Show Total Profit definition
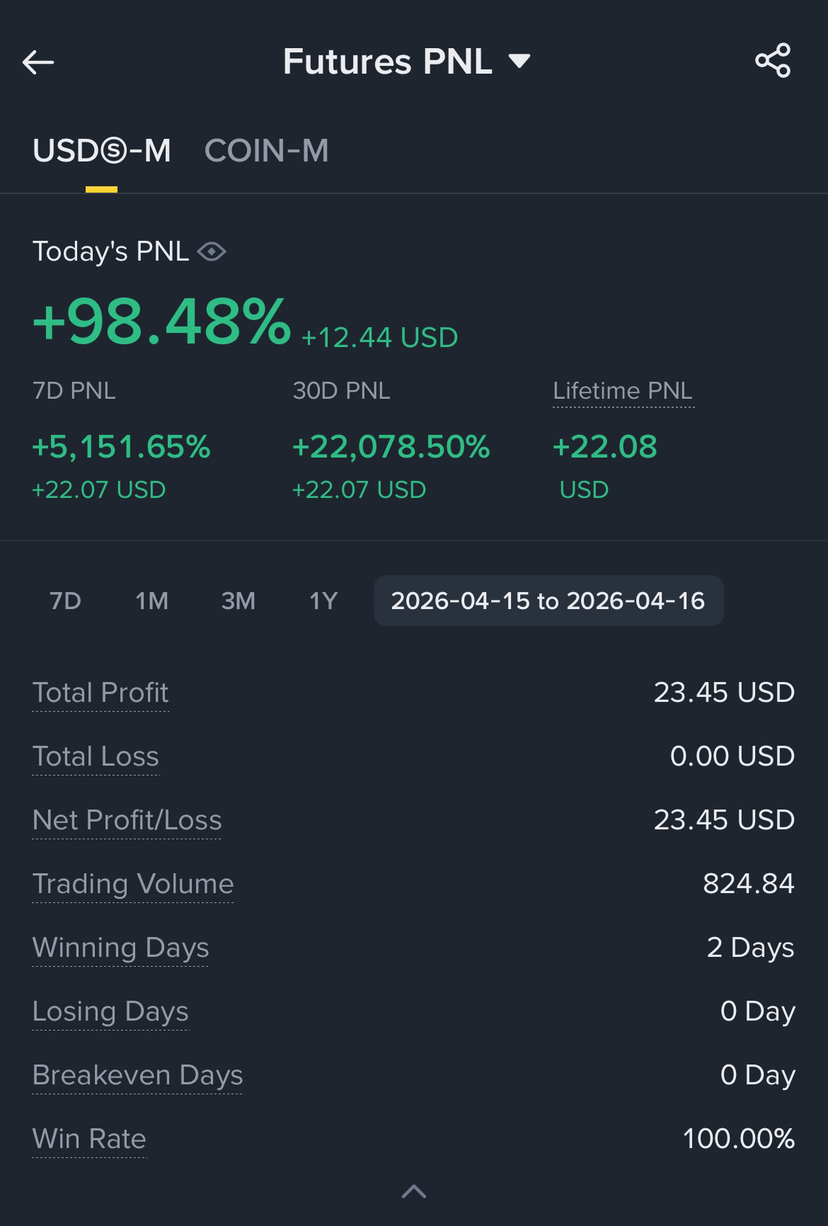Image resolution: width=828 pixels, height=1226 pixels. point(100,693)
